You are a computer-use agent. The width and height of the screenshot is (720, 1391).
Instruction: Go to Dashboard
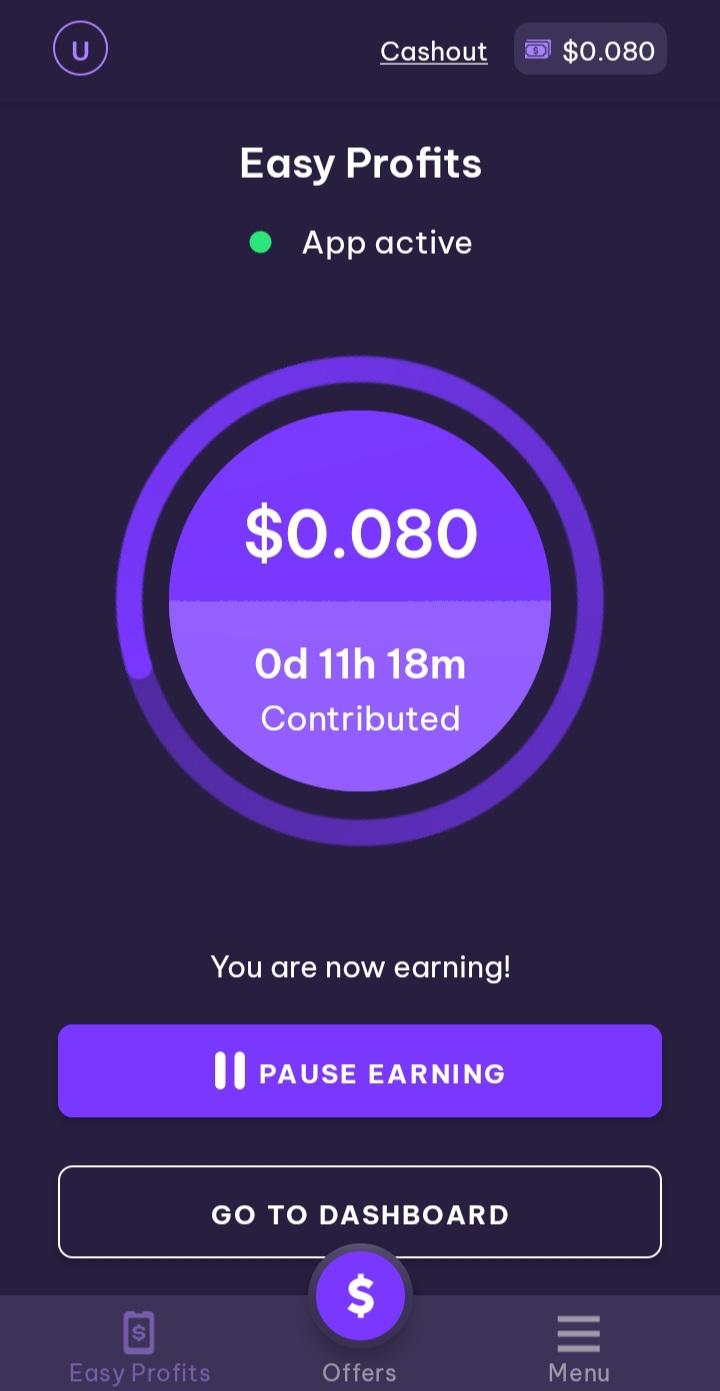tap(360, 1212)
